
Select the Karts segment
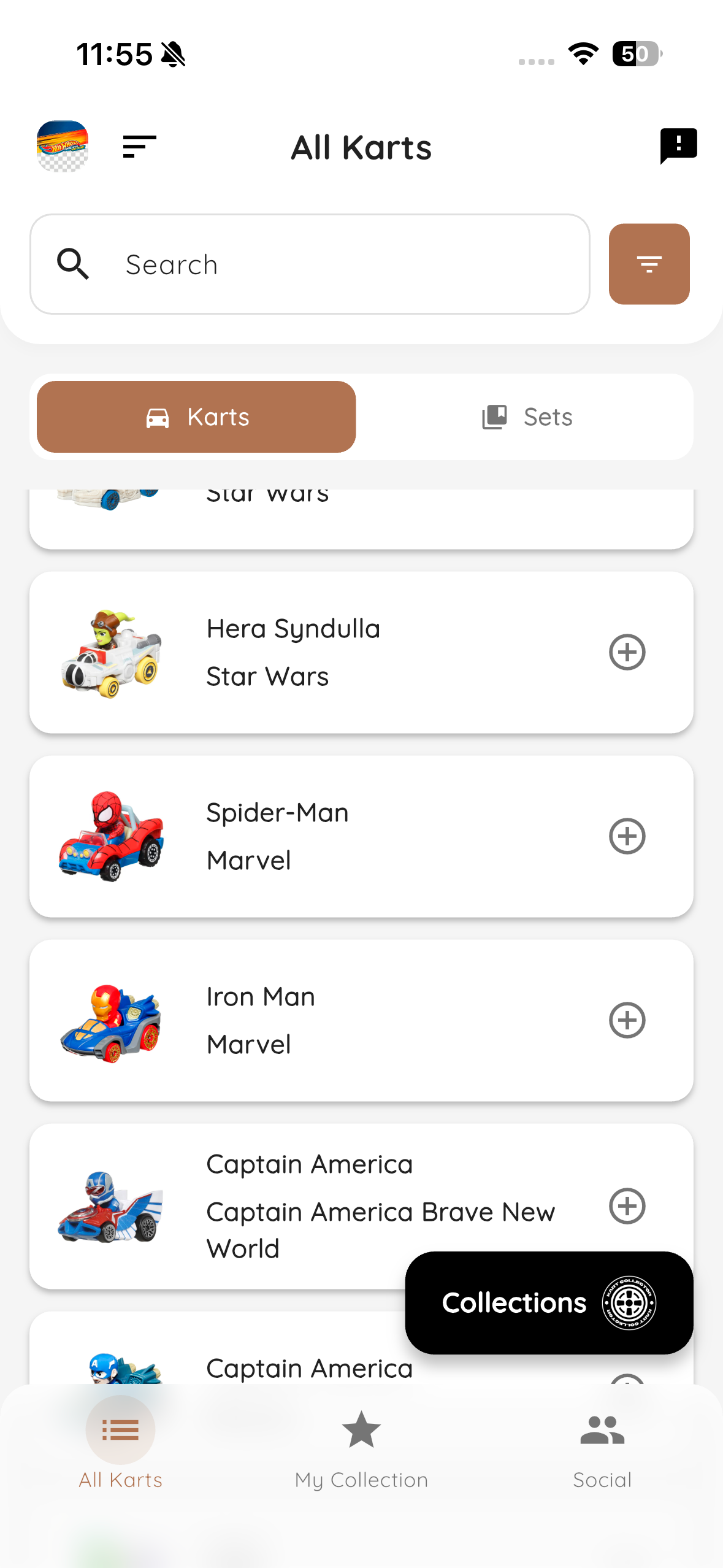[x=196, y=417]
